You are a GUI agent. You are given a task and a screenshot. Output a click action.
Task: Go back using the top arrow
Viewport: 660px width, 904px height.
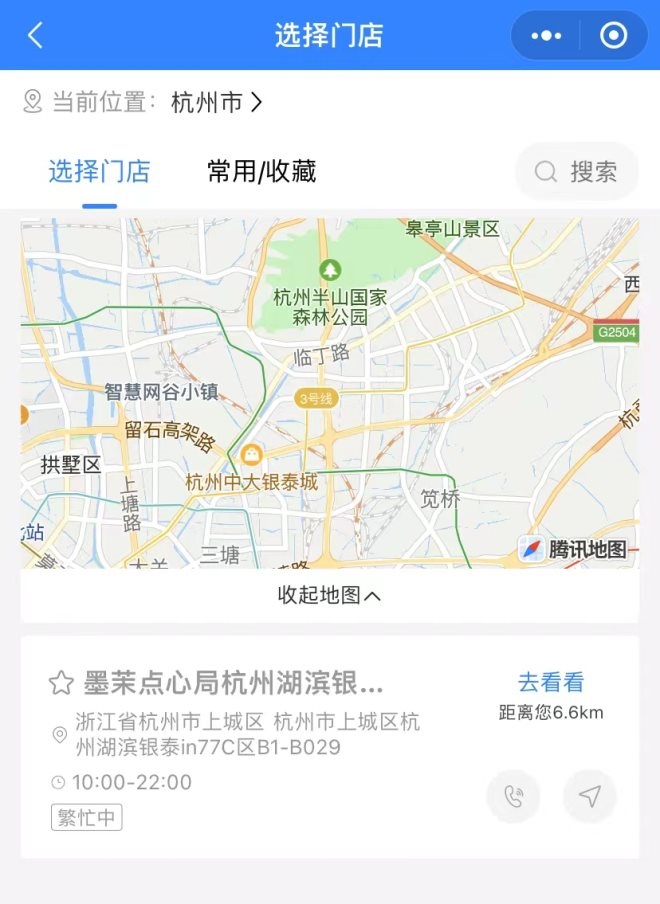click(x=36, y=36)
